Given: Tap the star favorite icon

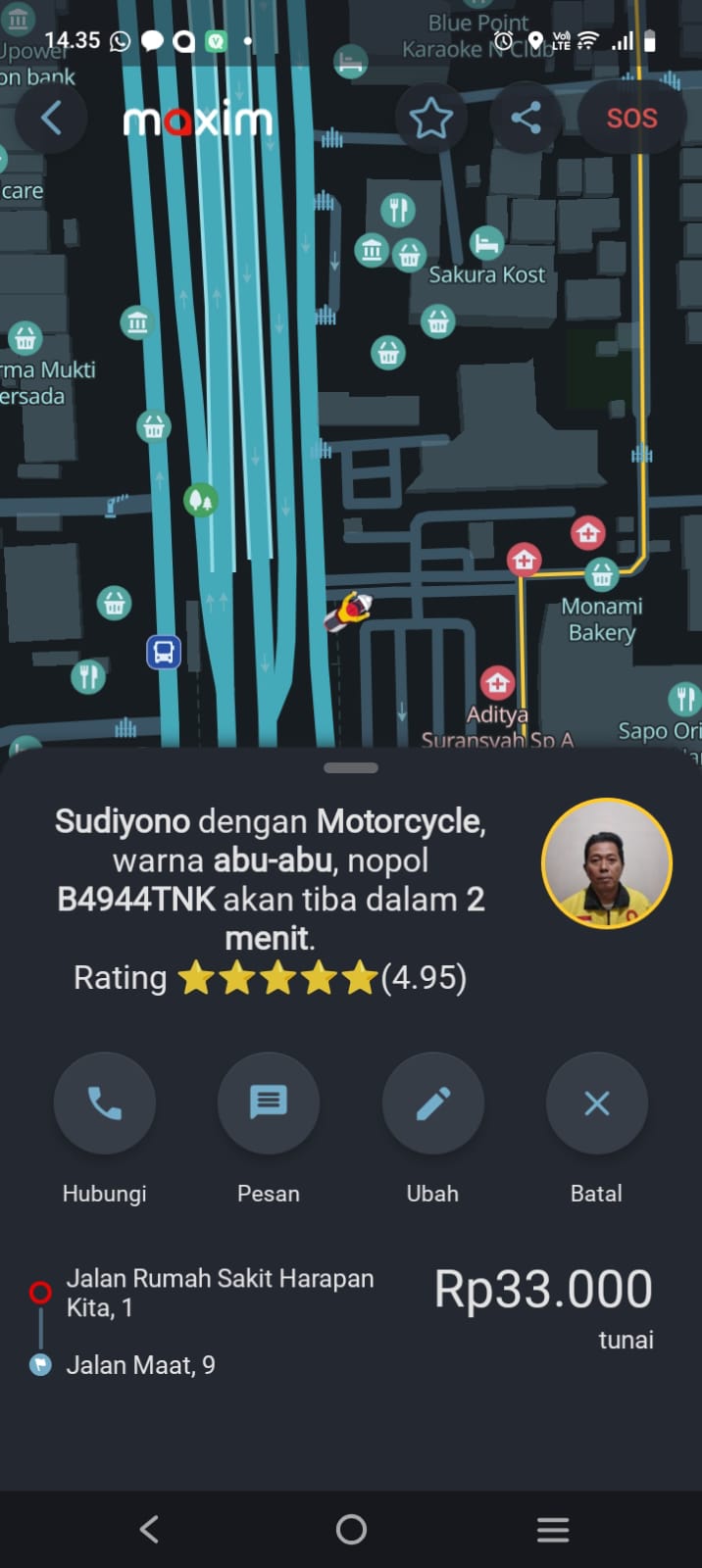Looking at the screenshot, I should (430, 119).
